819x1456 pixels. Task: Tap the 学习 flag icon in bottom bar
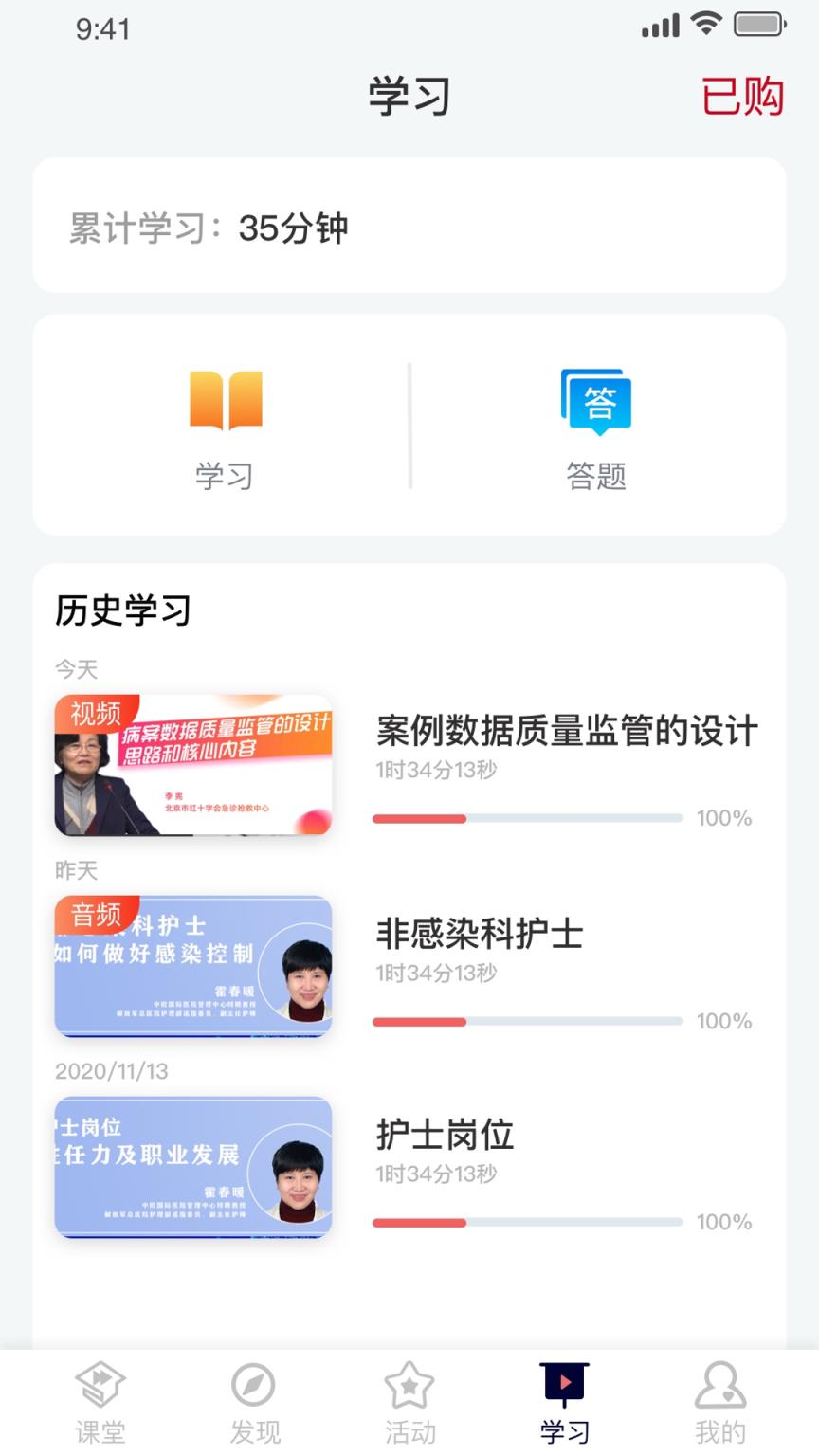coord(564,1392)
